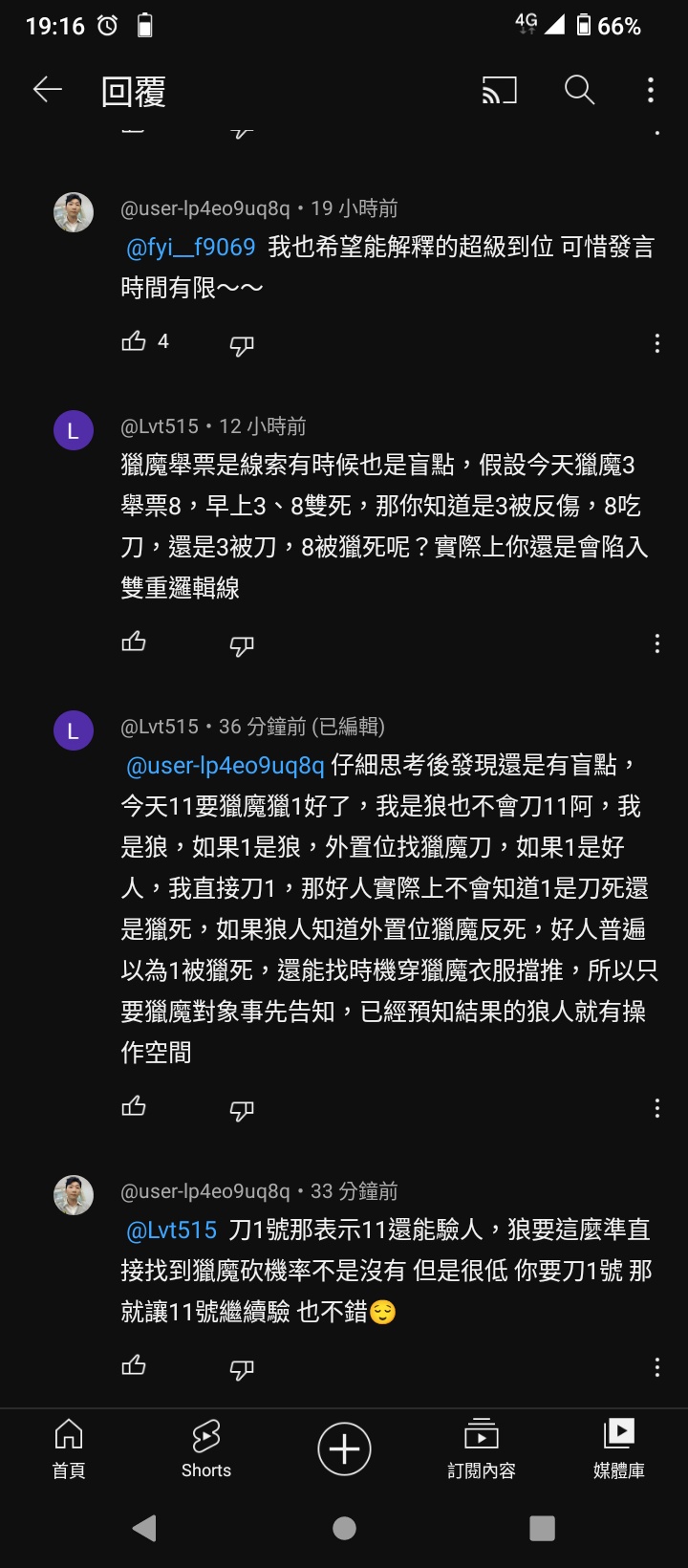Open the cast to device icon

point(500,91)
